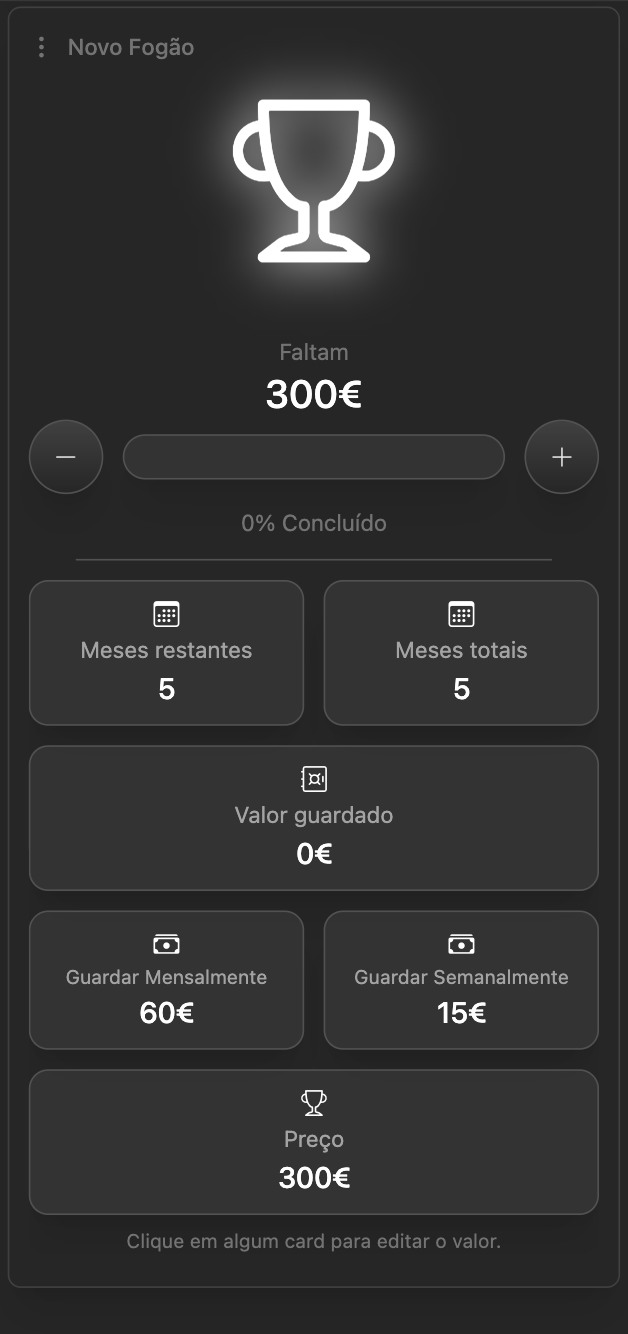Edit the Meses restantes card
628x1334 pixels.
(x=166, y=653)
